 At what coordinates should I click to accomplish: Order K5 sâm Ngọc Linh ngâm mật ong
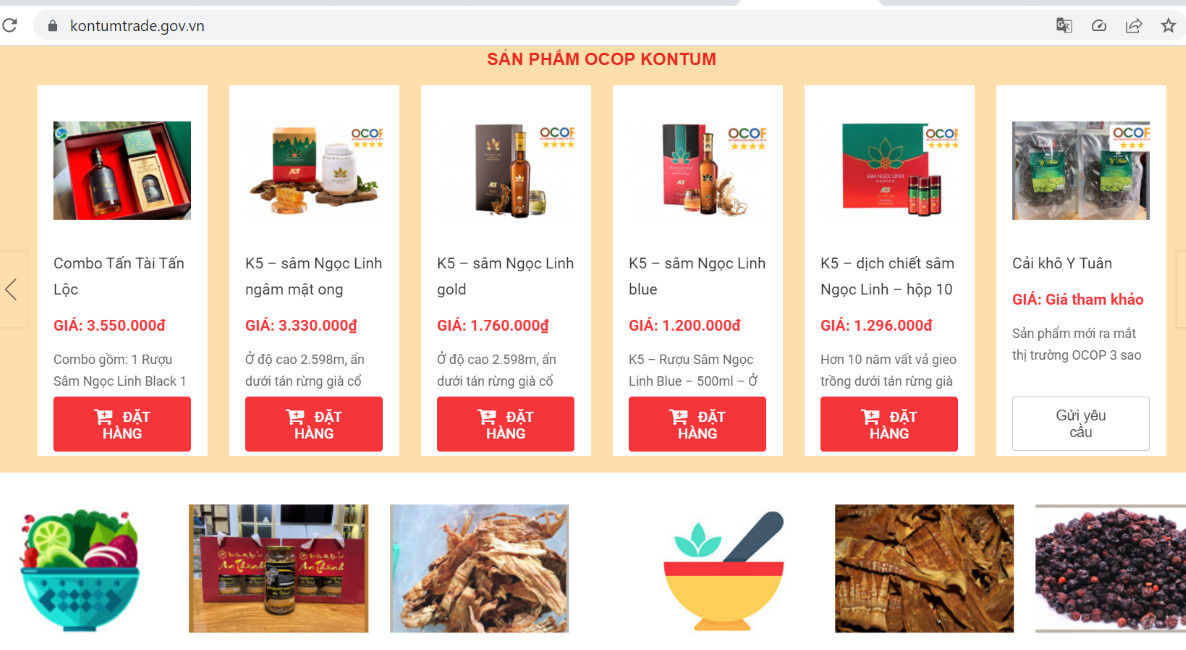[313, 424]
